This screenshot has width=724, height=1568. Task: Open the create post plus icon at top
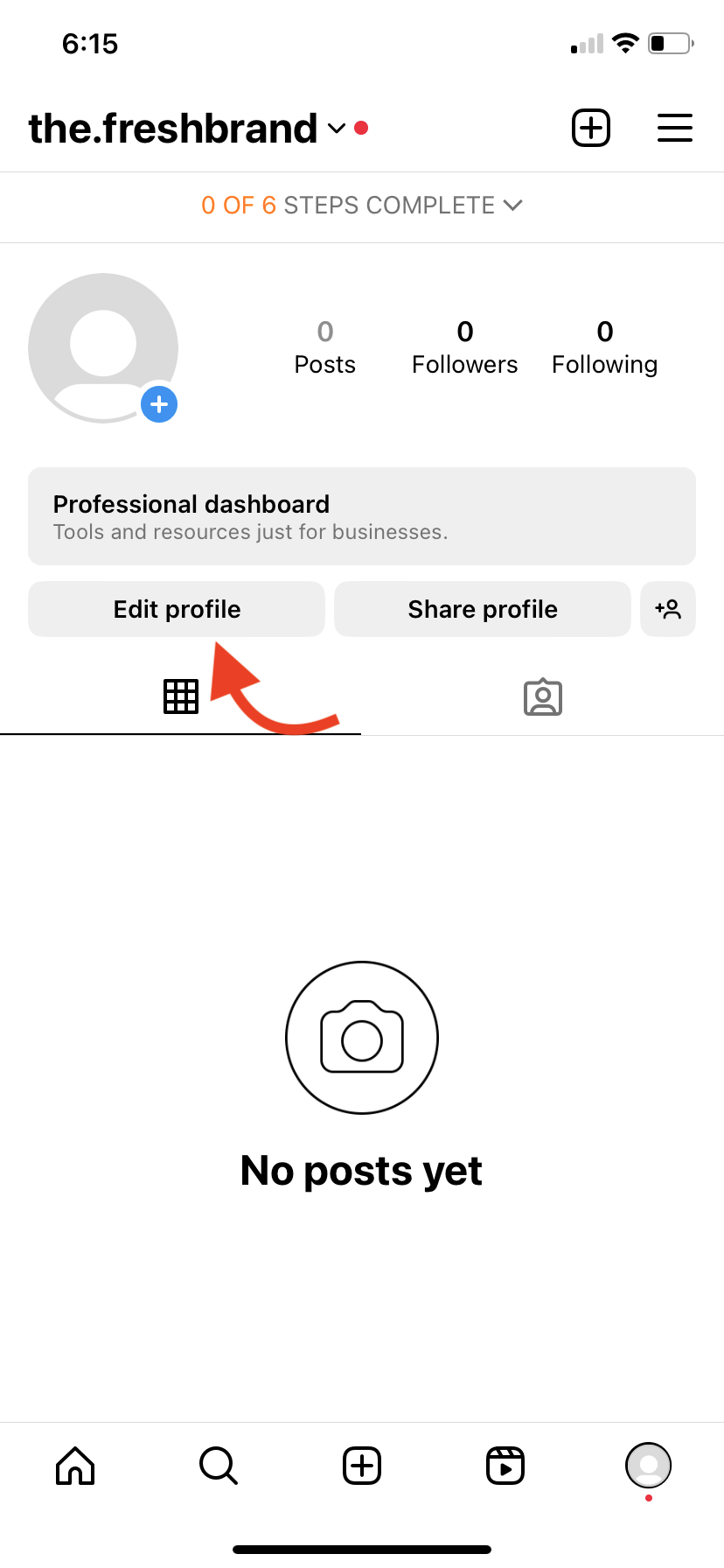click(590, 128)
